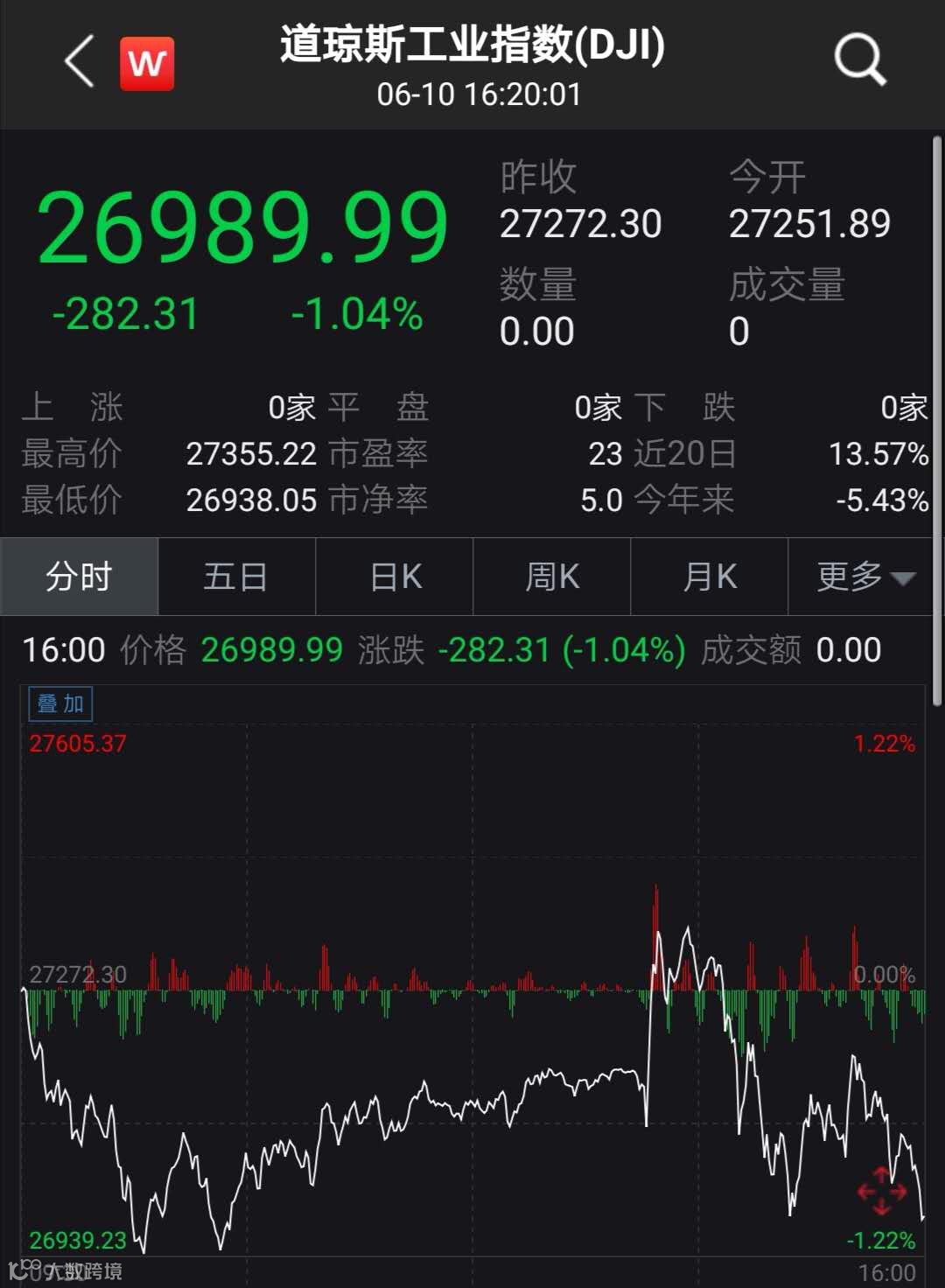
Task: Expand chart with the red arrows icon
Action: pyautogui.click(x=881, y=1190)
